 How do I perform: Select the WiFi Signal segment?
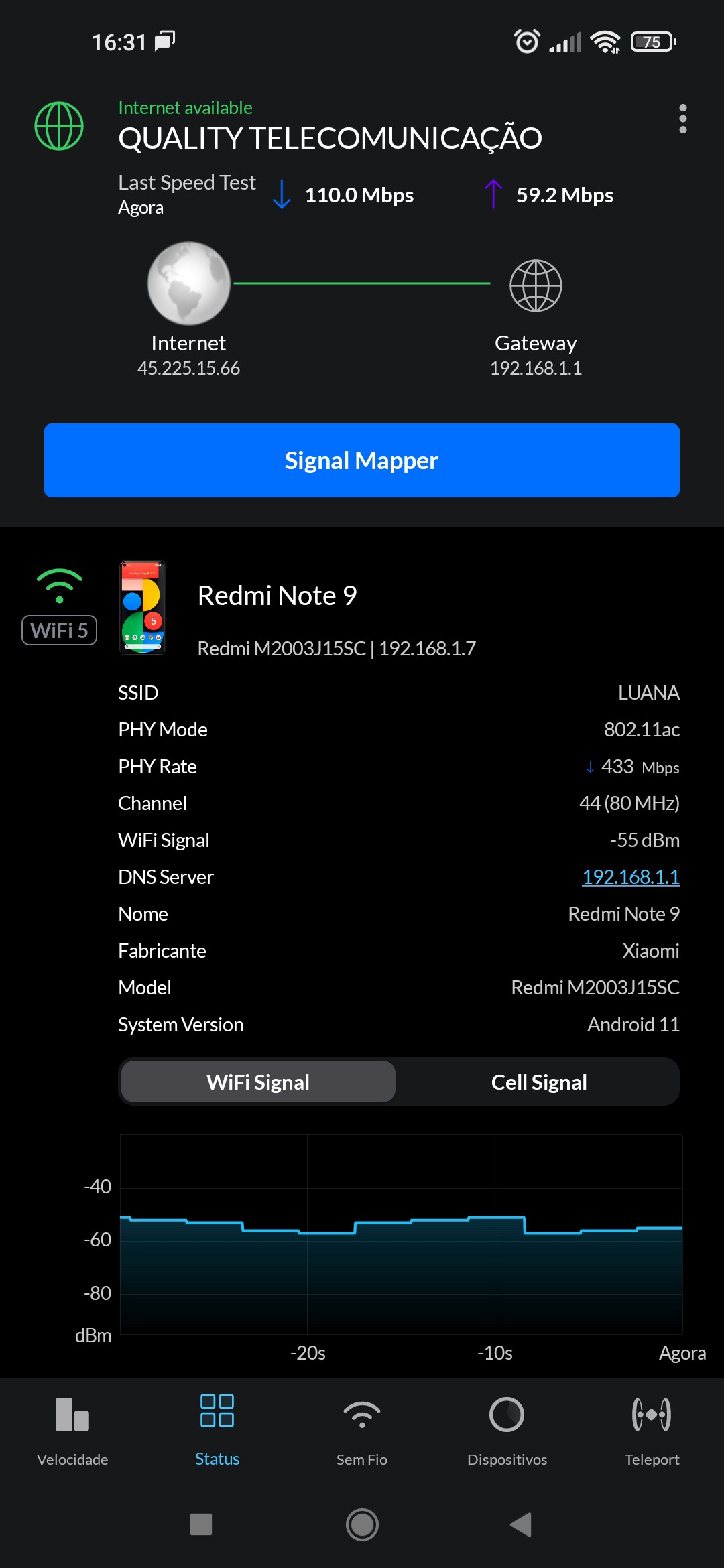[258, 1082]
